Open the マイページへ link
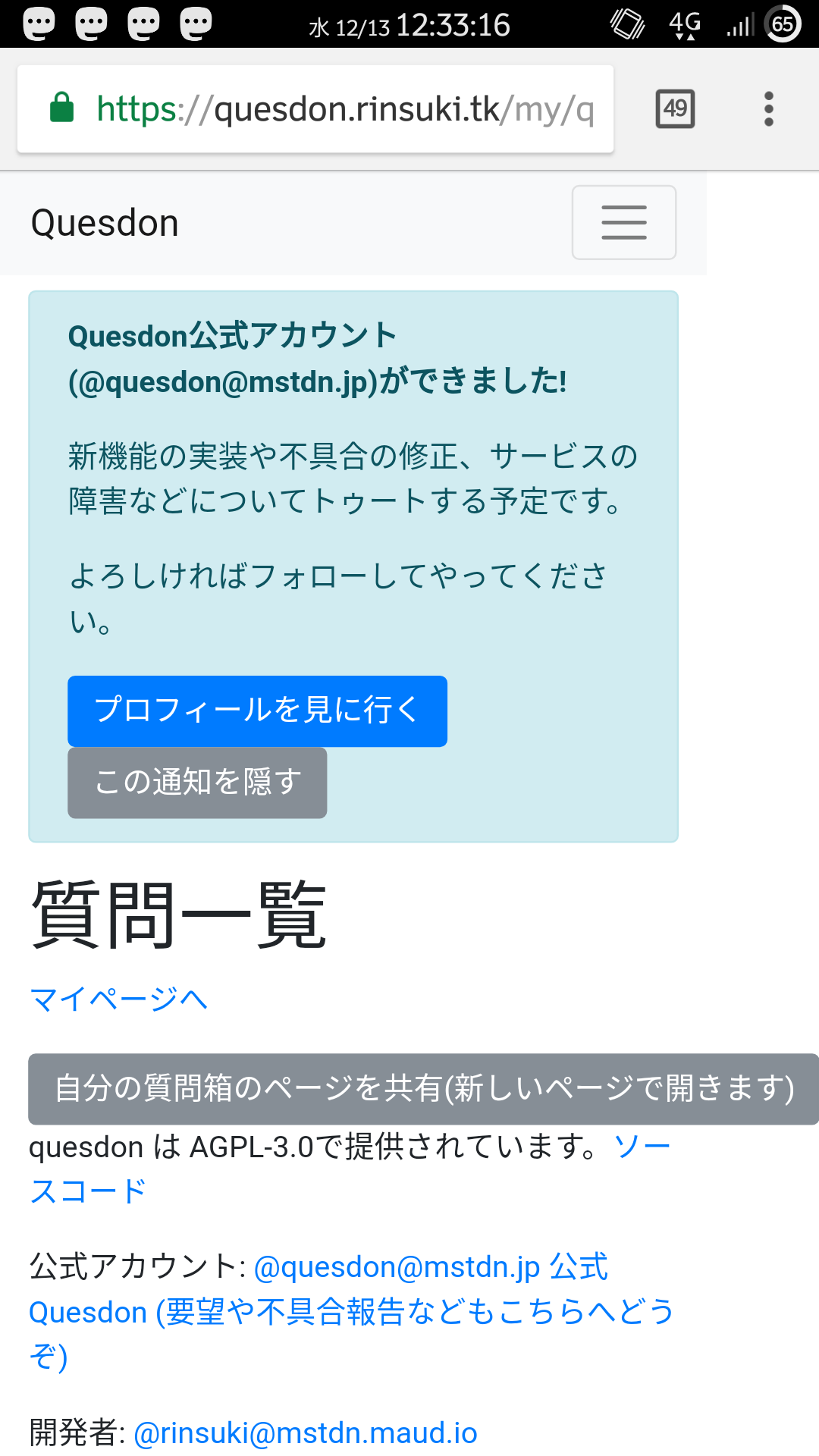 click(118, 999)
